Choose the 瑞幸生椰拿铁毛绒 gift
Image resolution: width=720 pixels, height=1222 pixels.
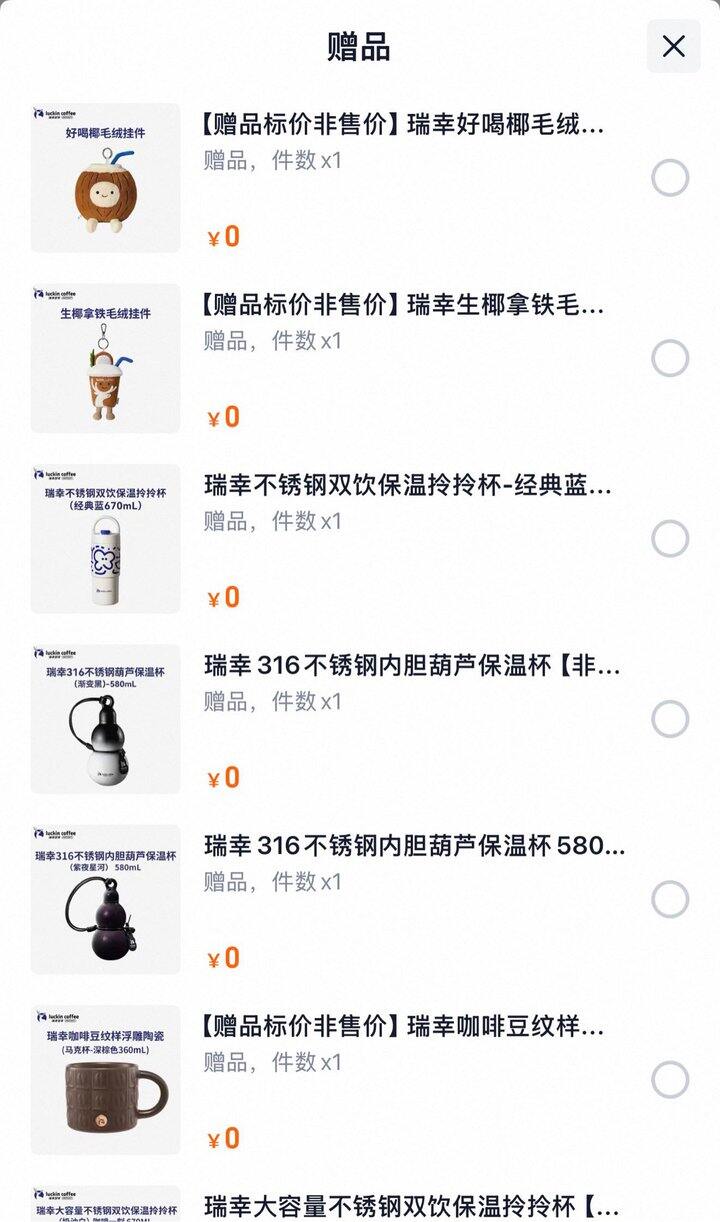tap(670, 358)
